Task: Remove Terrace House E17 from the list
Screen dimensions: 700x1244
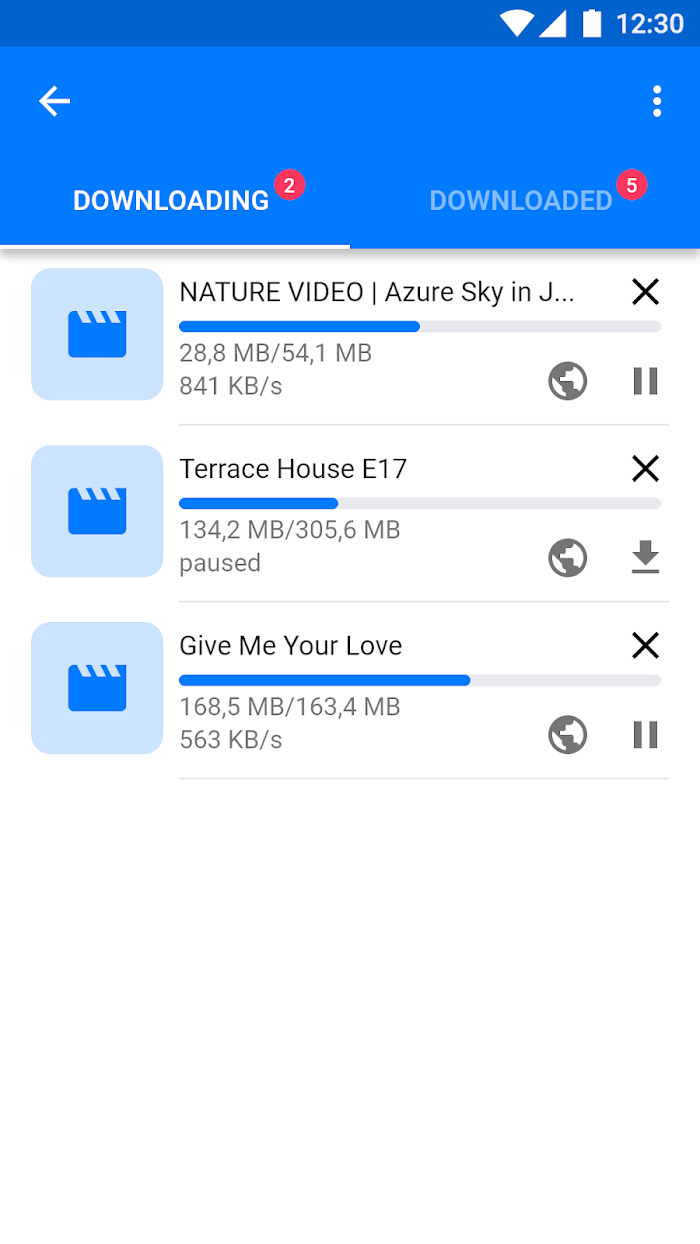Action: click(645, 469)
